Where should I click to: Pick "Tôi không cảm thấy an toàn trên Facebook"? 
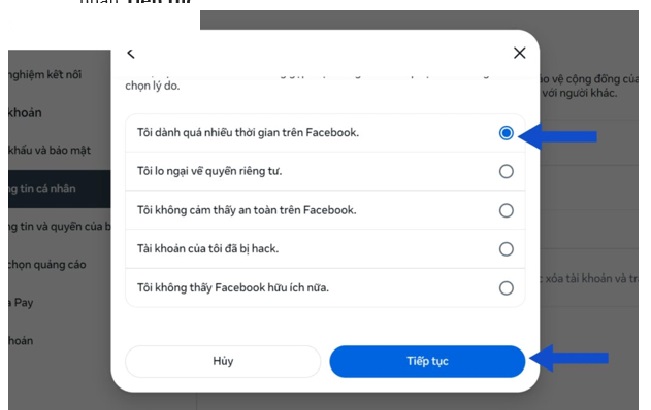pyautogui.click(x=505, y=210)
